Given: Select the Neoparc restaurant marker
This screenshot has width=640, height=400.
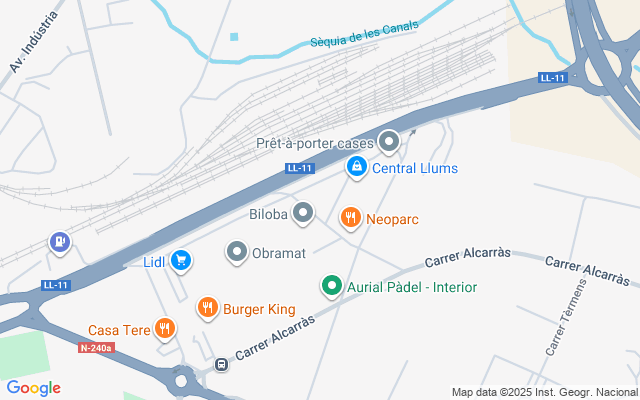Looking at the screenshot, I should [x=350, y=217].
